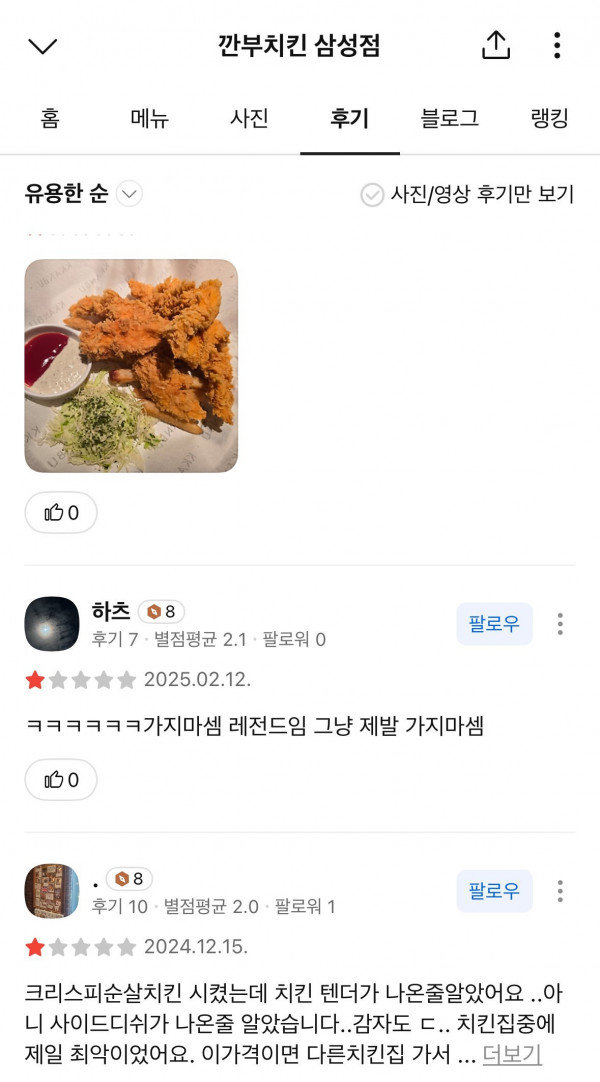Switch to the 홈 tab
Screen dimensions: 600x1082
tap(50, 119)
